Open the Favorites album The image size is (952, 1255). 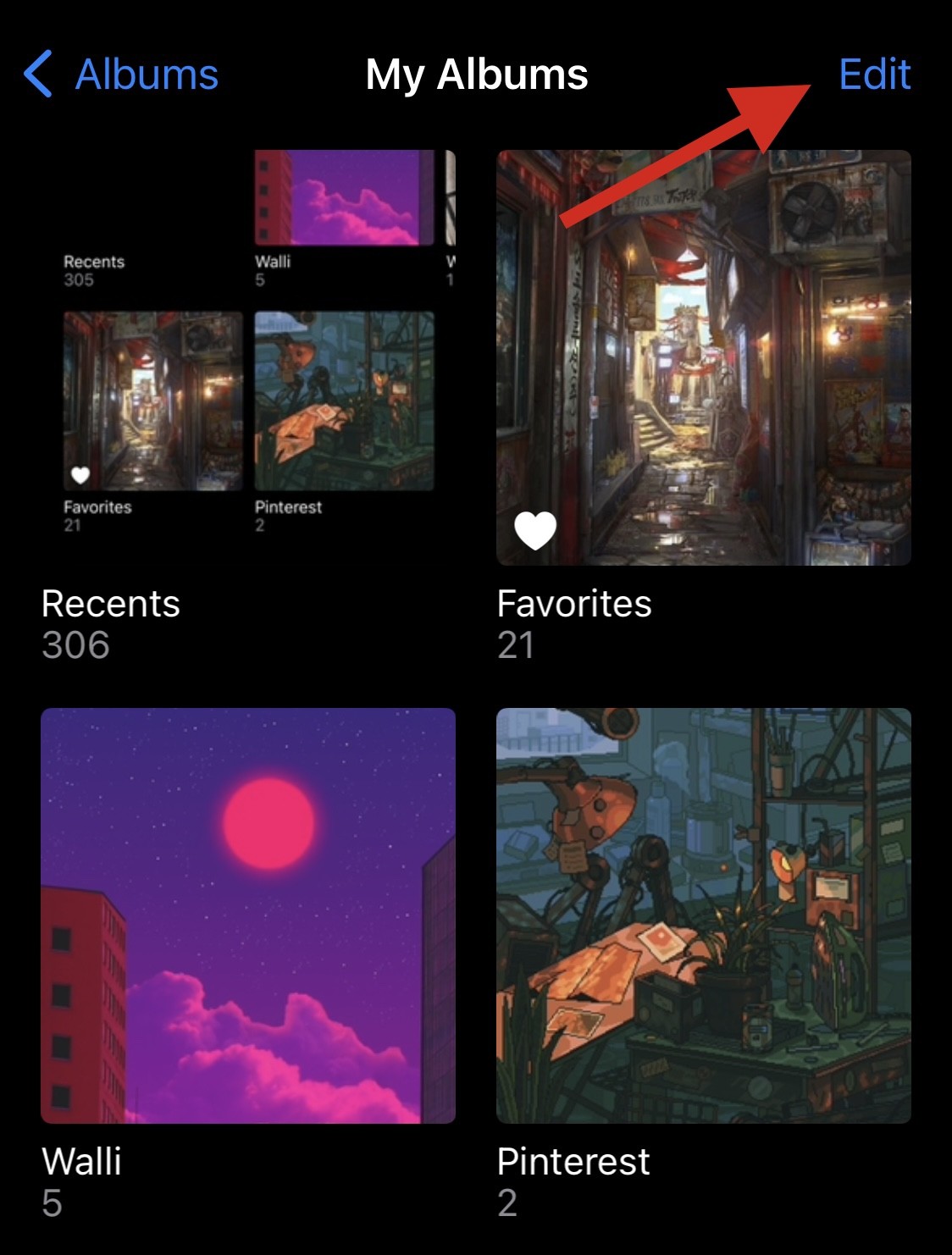pyautogui.click(x=703, y=357)
